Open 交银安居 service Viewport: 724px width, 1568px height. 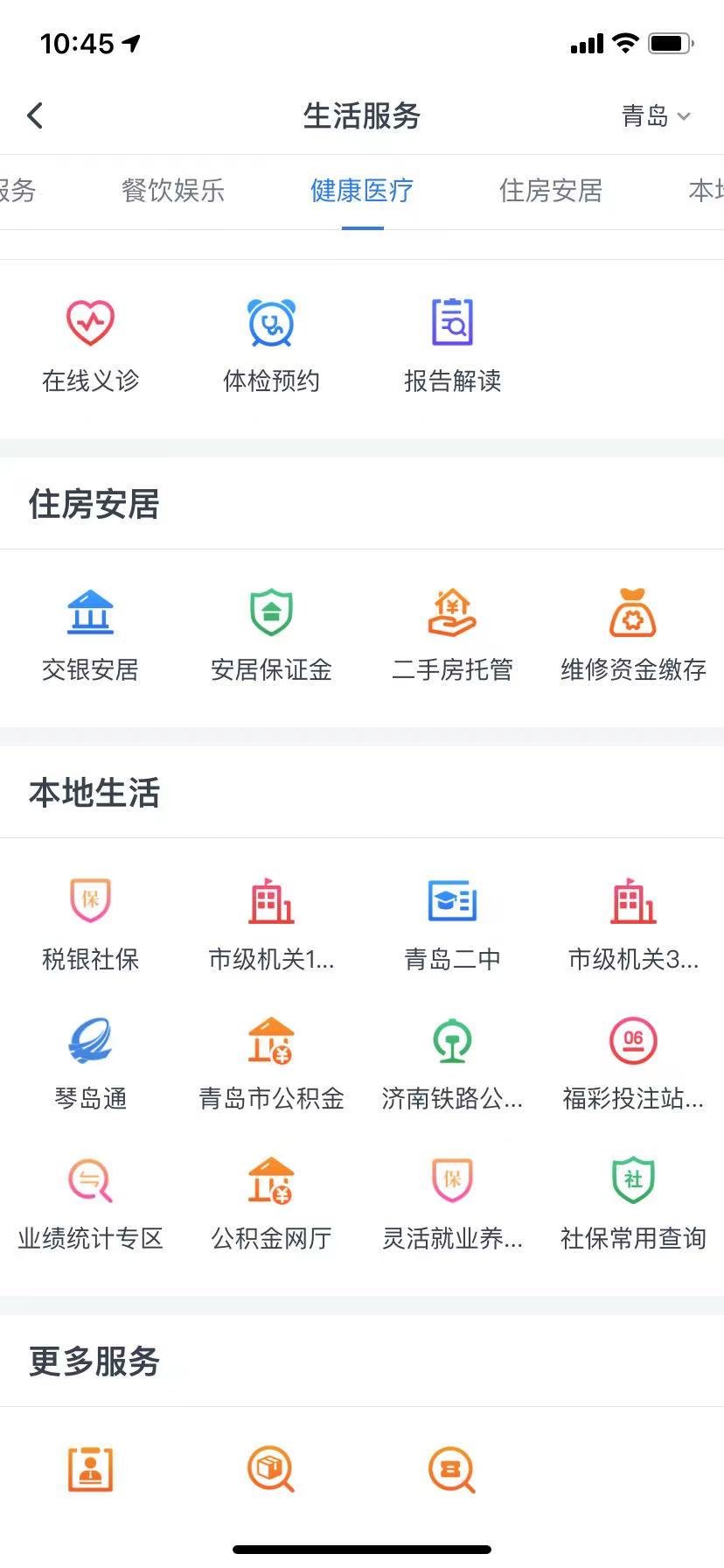pos(91,633)
